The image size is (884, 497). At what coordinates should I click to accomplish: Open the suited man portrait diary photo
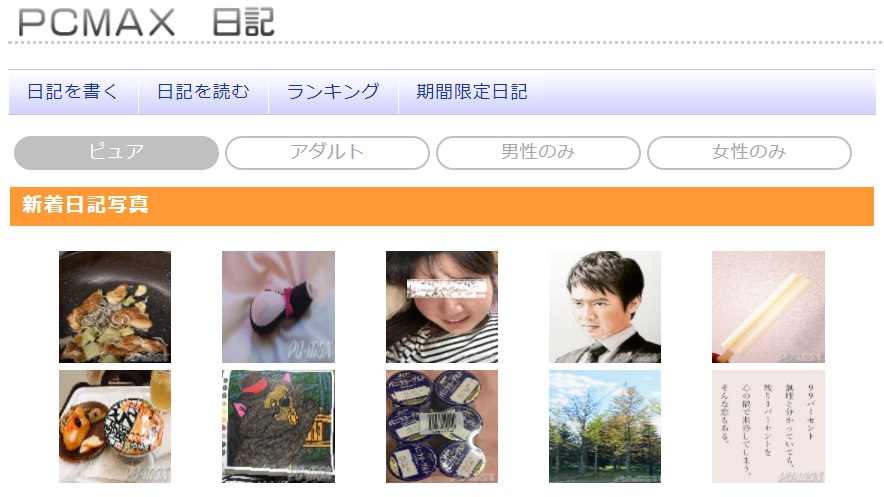point(604,306)
